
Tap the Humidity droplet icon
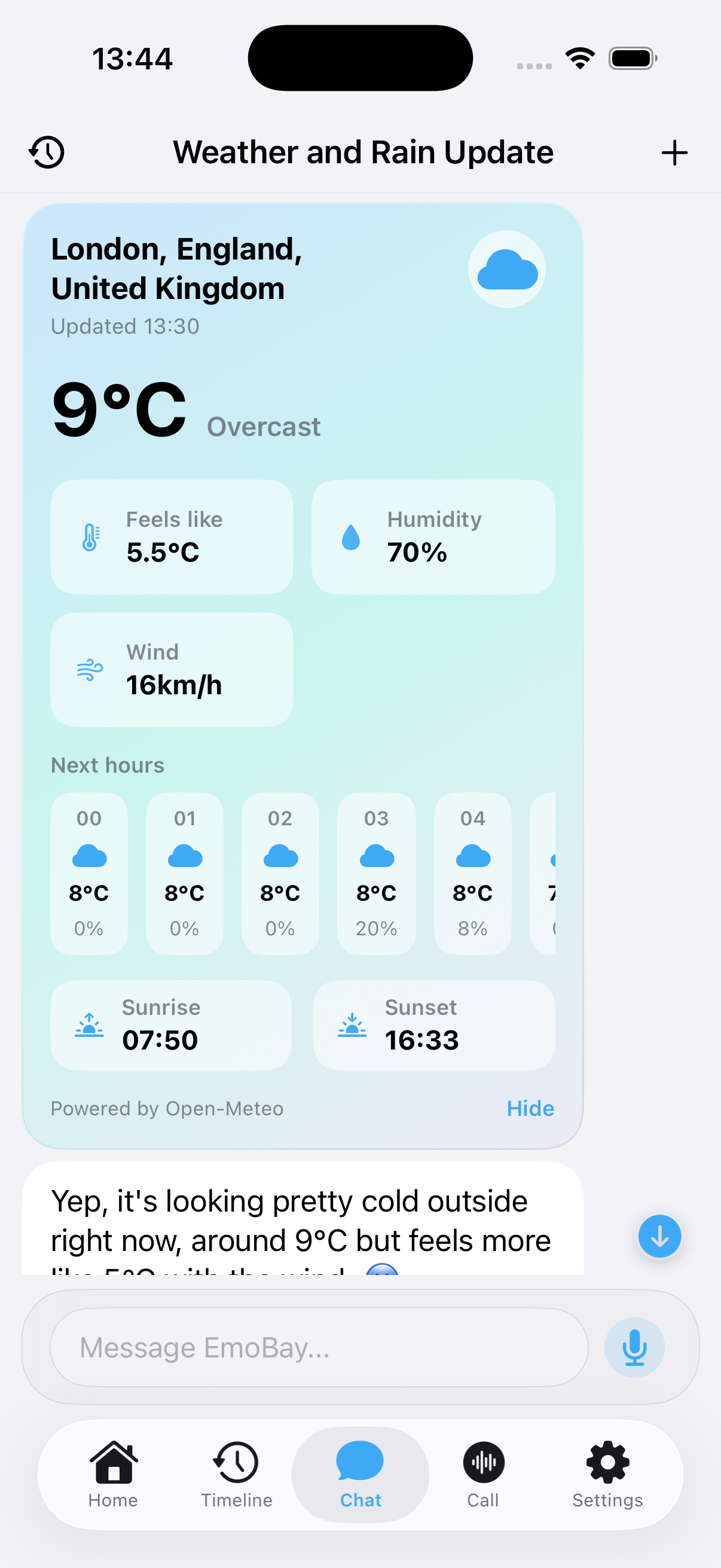(350, 536)
